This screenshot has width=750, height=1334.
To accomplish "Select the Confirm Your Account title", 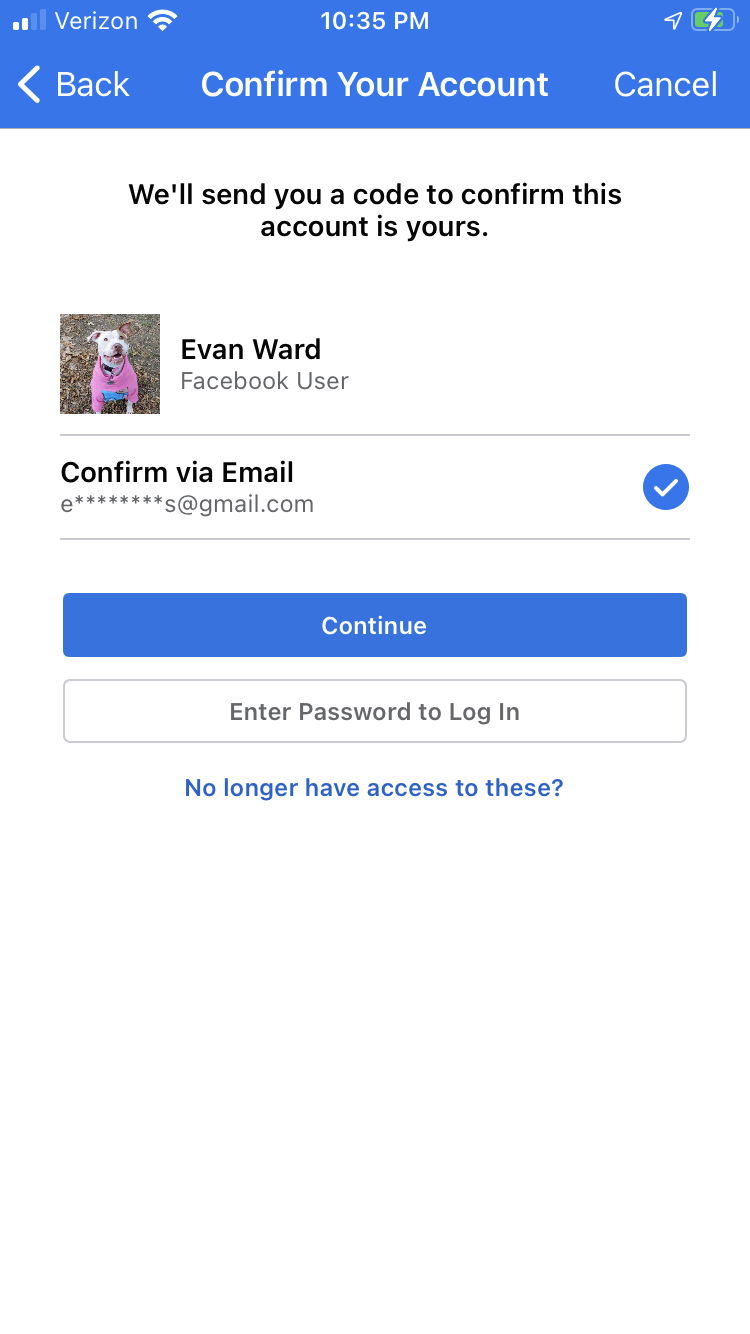I will click(x=375, y=84).
